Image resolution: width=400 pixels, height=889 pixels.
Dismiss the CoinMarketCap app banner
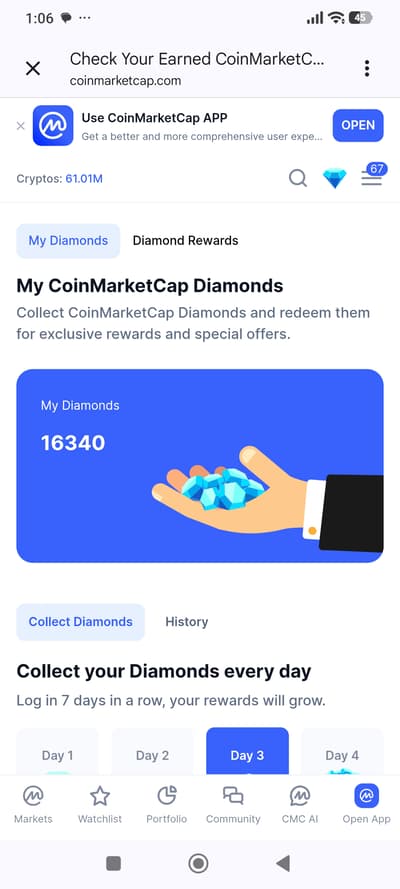coord(21,126)
